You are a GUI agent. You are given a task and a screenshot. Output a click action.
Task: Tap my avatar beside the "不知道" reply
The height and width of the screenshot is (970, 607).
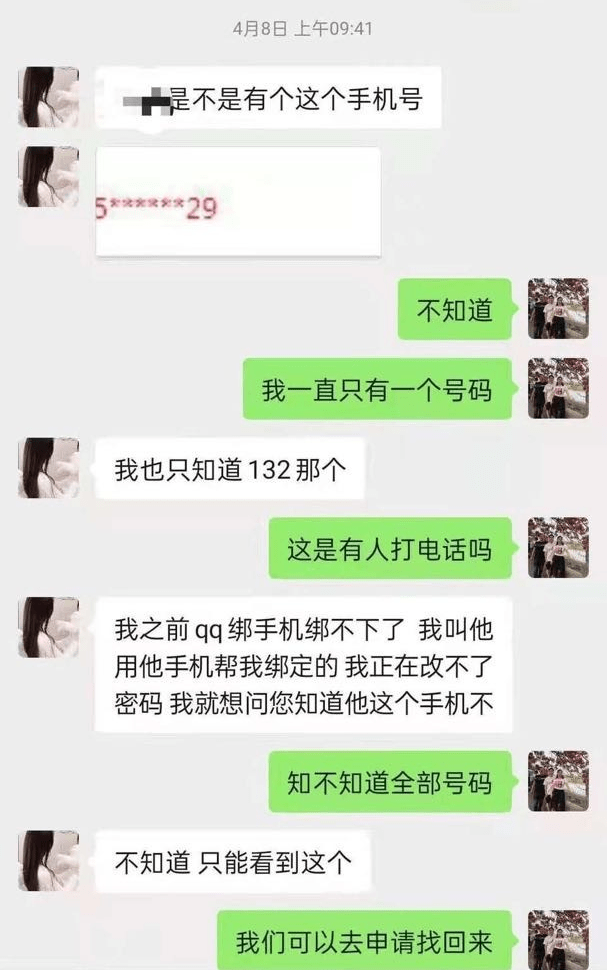point(558,309)
